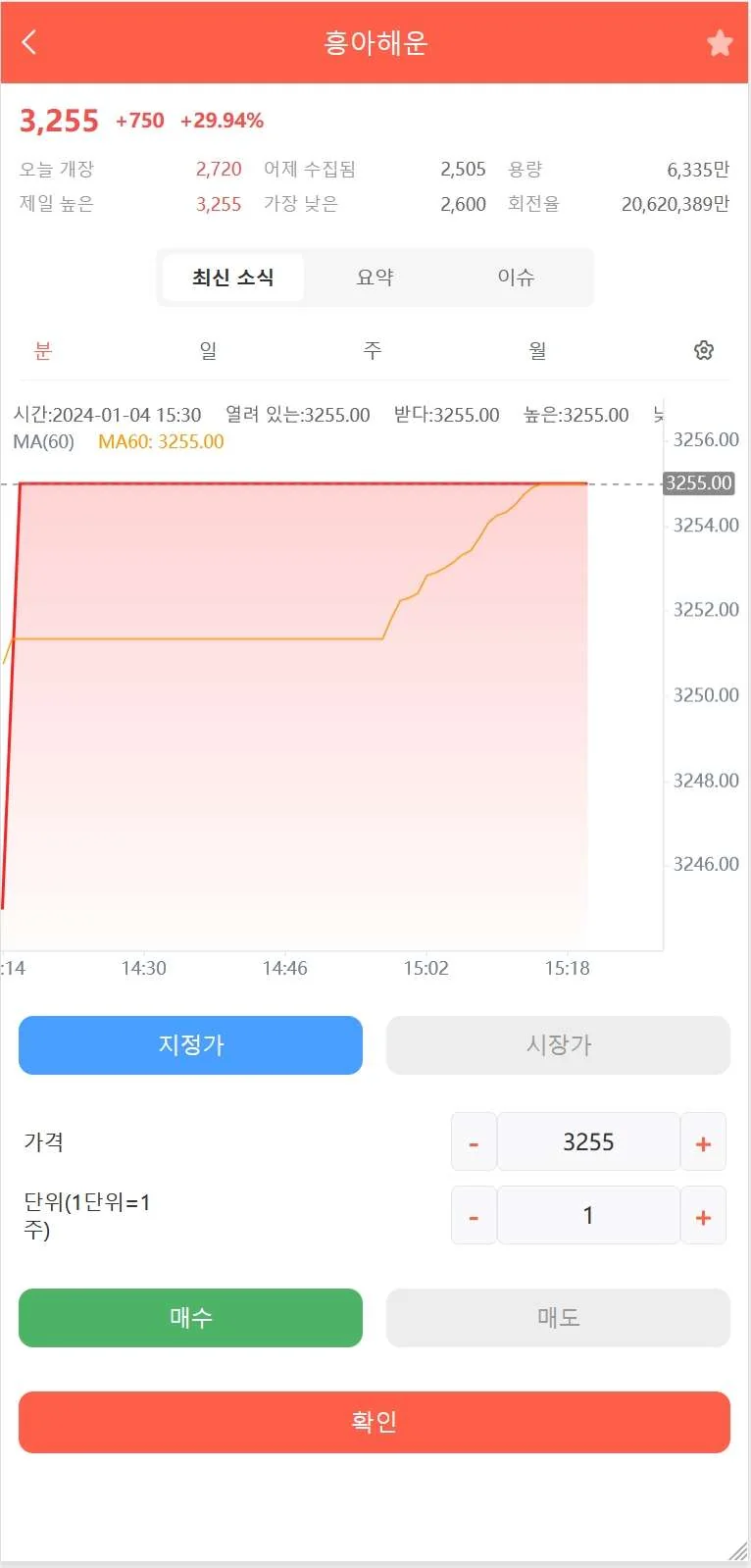Image resolution: width=751 pixels, height=1568 pixels.
Task: Select 매수 to buy
Action: click(190, 1318)
